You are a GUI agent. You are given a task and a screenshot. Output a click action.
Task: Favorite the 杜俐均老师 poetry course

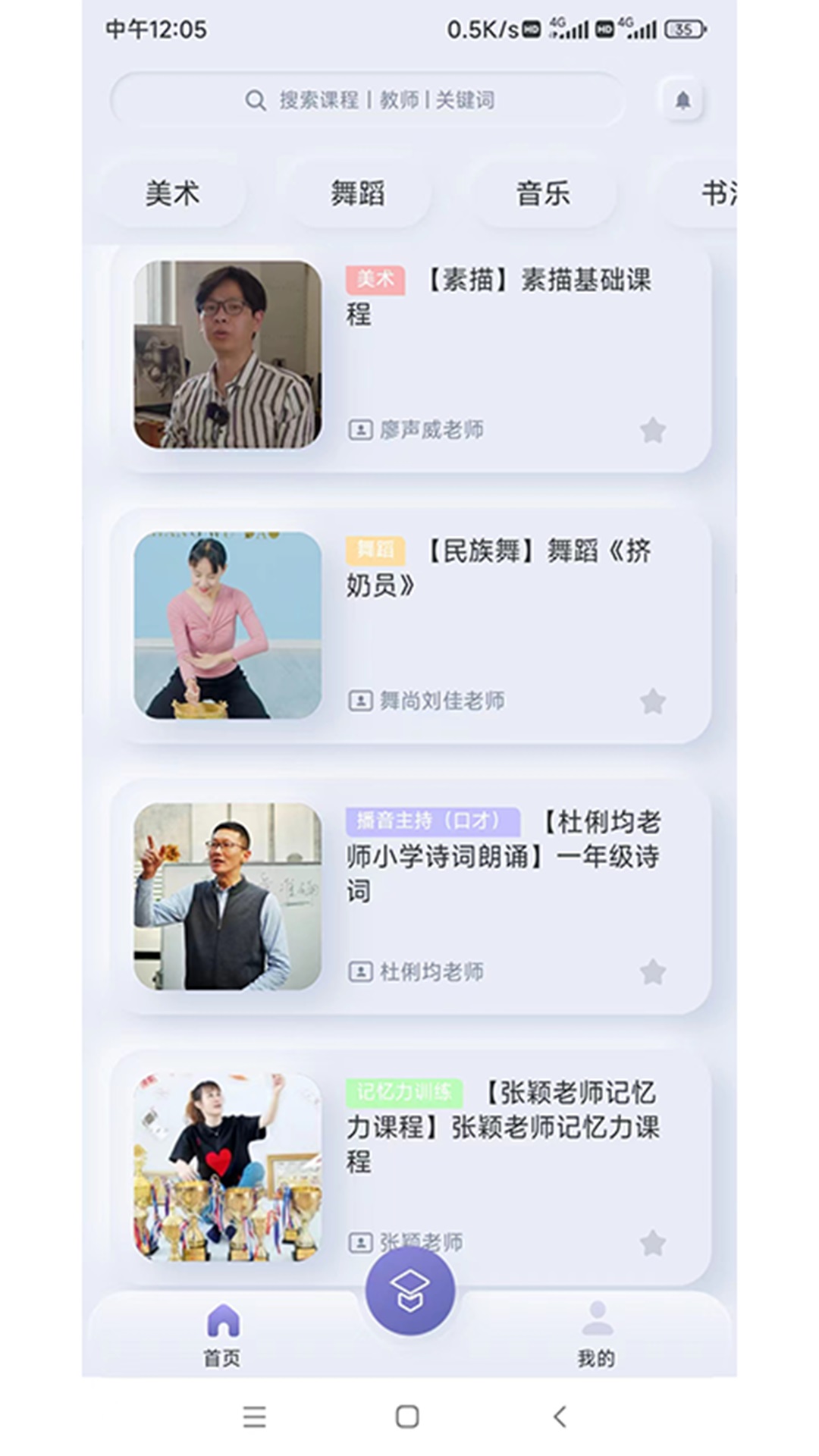652,972
